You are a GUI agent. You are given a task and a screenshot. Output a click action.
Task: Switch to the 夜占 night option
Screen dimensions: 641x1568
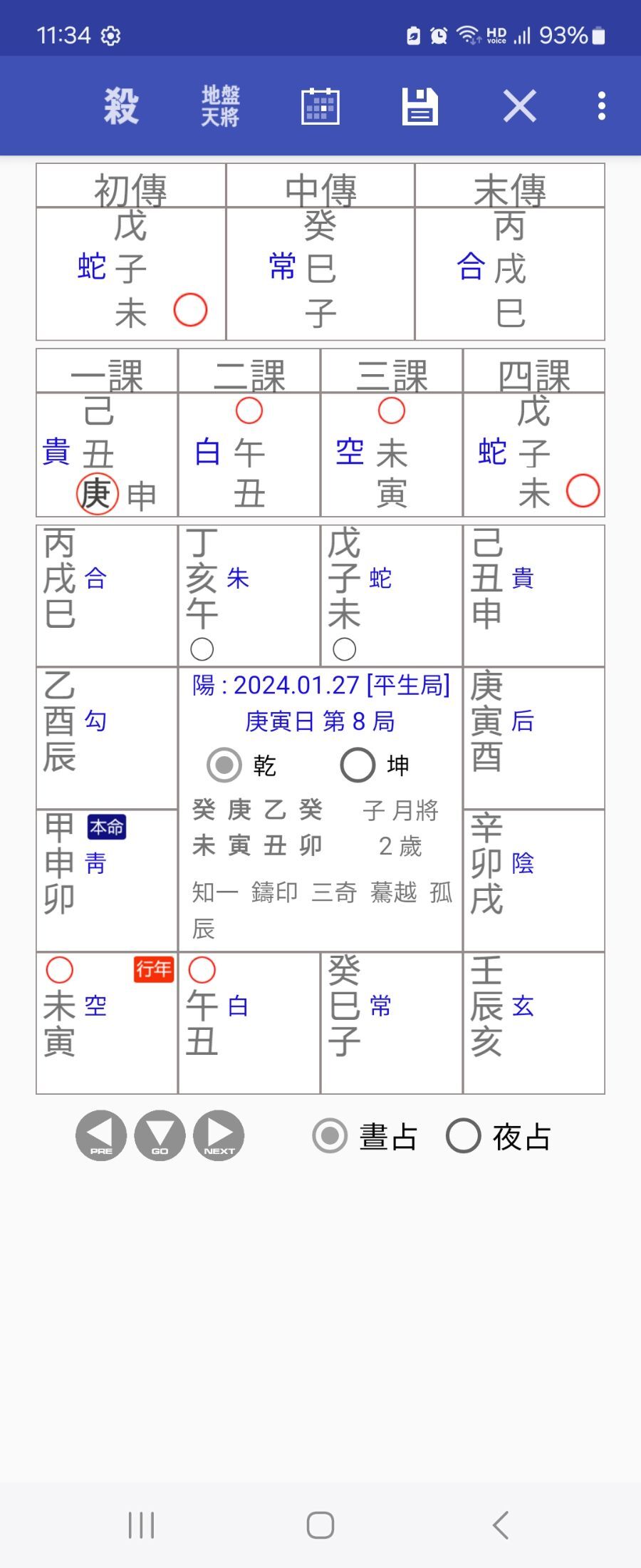coord(464,1136)
